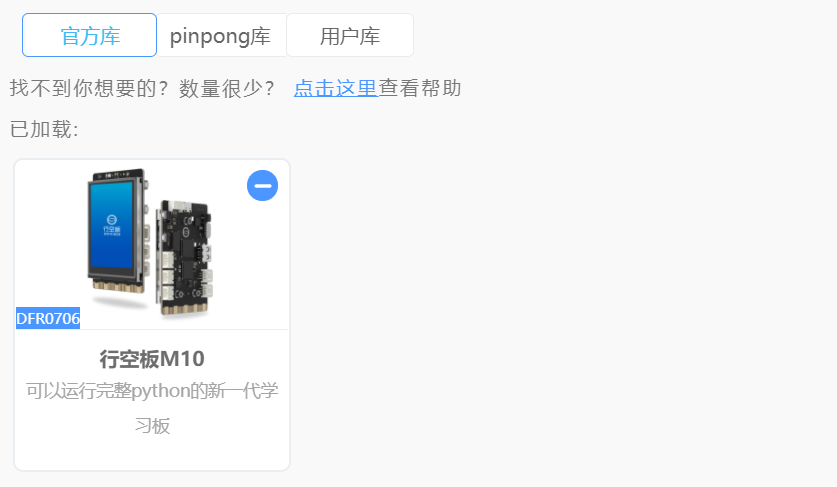The image size is (837, 487).
Task: Remove the loaded 行空板M10 board
Action: coord(262,186)
